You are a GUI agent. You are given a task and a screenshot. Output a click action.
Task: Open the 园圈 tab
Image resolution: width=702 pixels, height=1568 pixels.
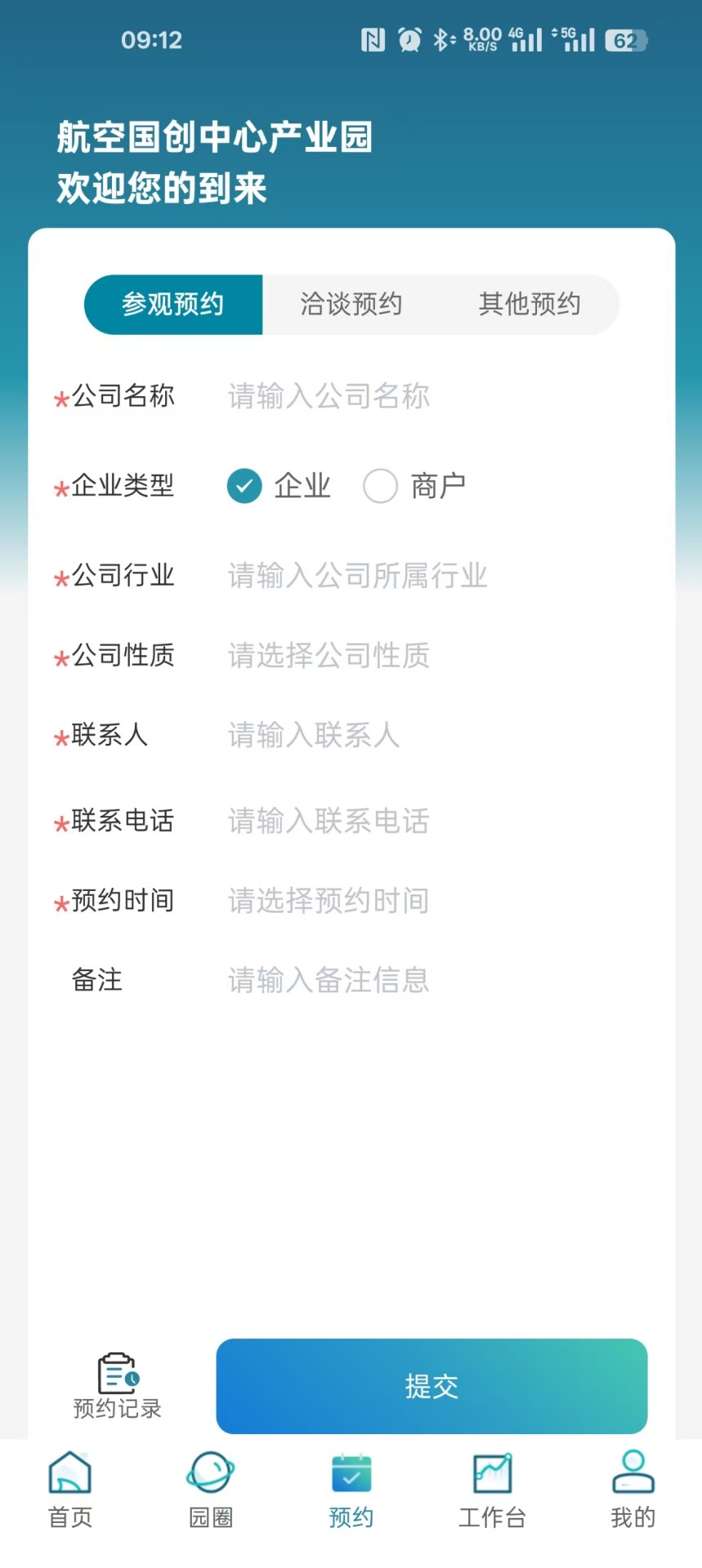[211, 1490]
